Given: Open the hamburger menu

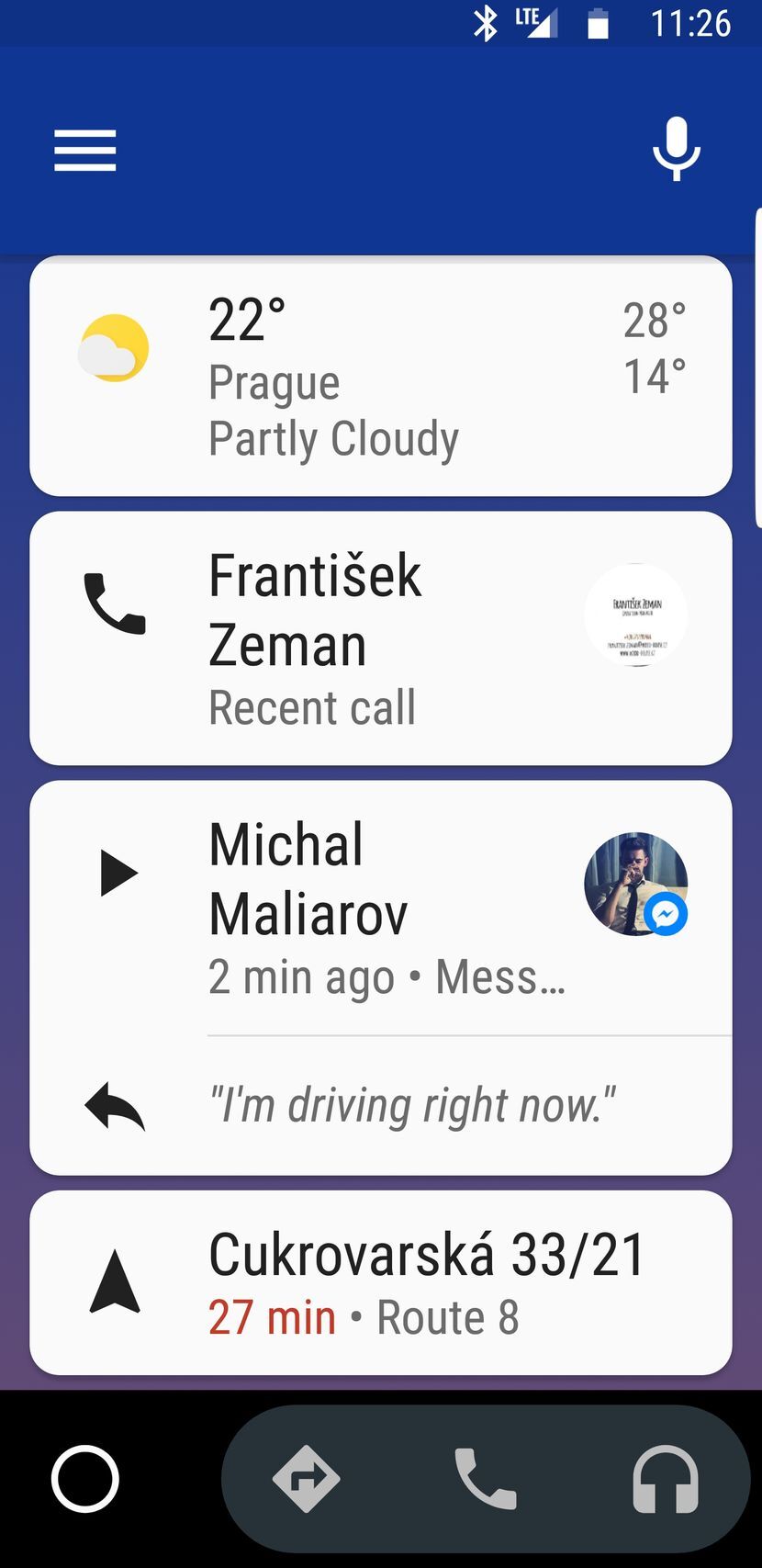Looking at the screenshot, I should pyautogui.click(x=84, y=150).
